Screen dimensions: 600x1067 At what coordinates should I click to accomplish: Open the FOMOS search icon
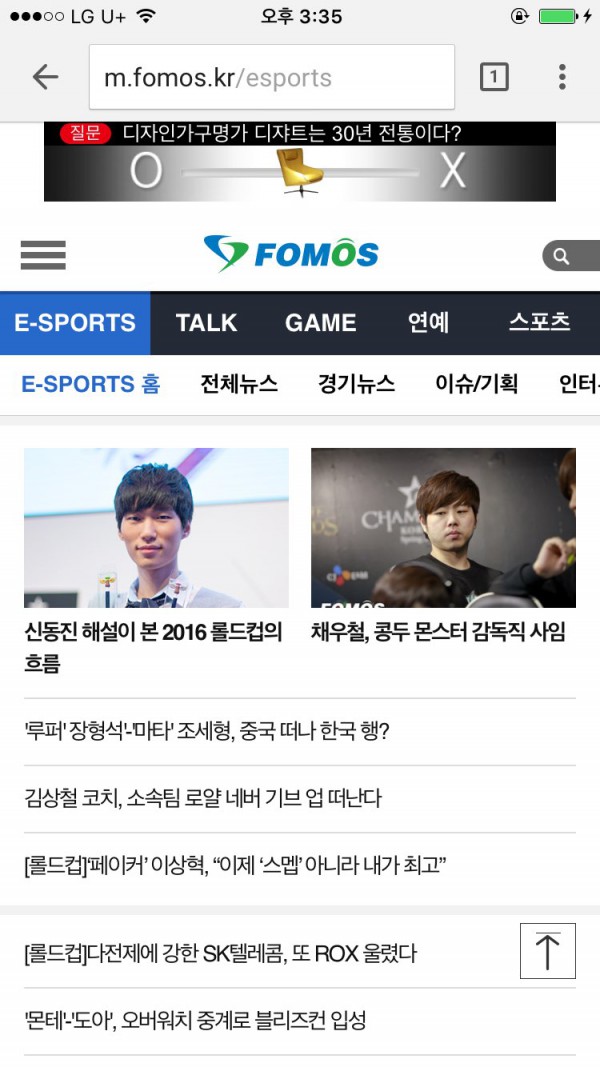coord(567,256)
